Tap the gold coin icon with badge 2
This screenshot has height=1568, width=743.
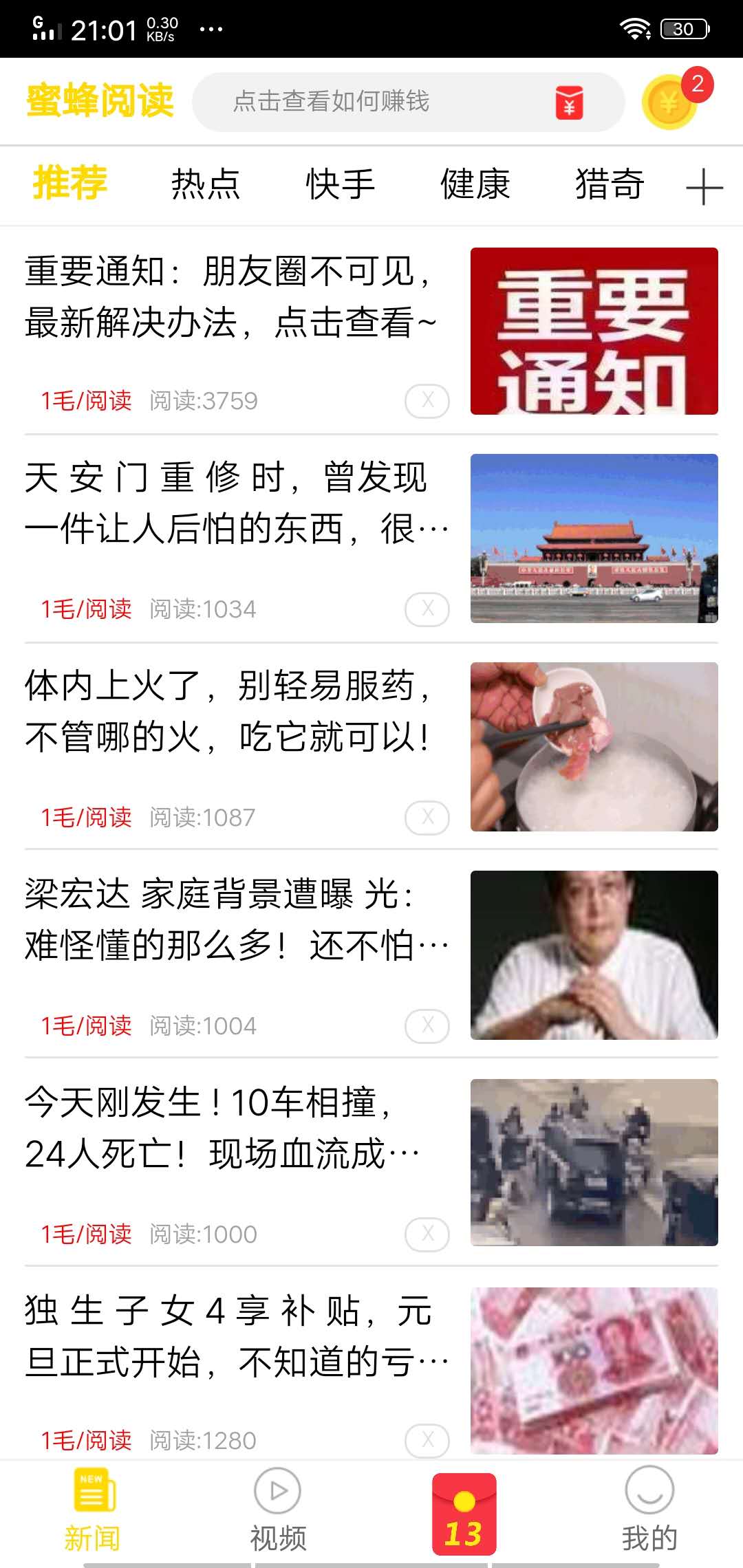[669, 102]
